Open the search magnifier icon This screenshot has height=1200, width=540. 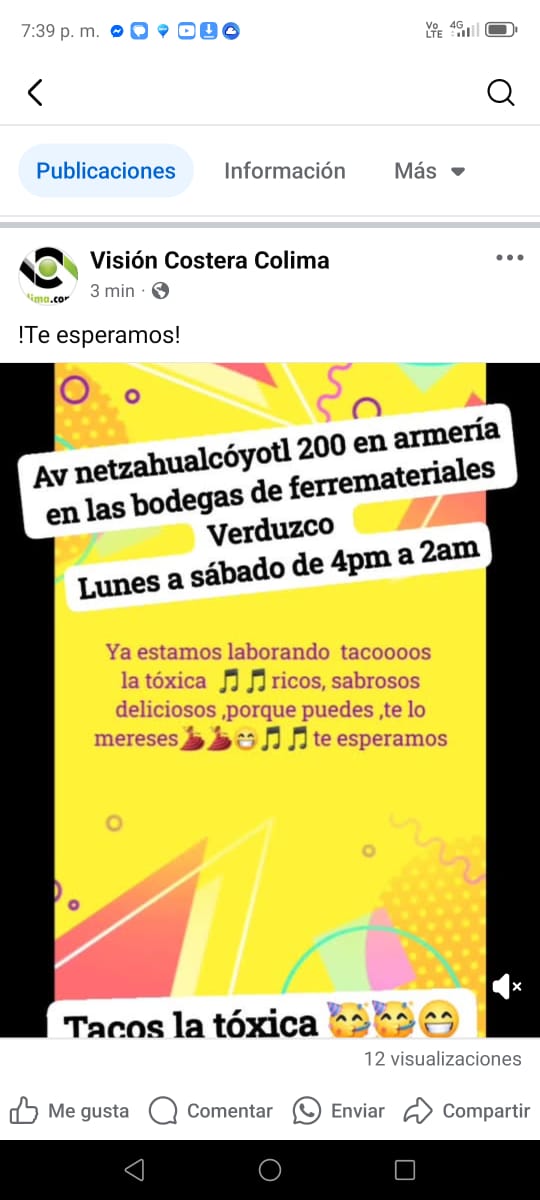(x=500, y=93)
